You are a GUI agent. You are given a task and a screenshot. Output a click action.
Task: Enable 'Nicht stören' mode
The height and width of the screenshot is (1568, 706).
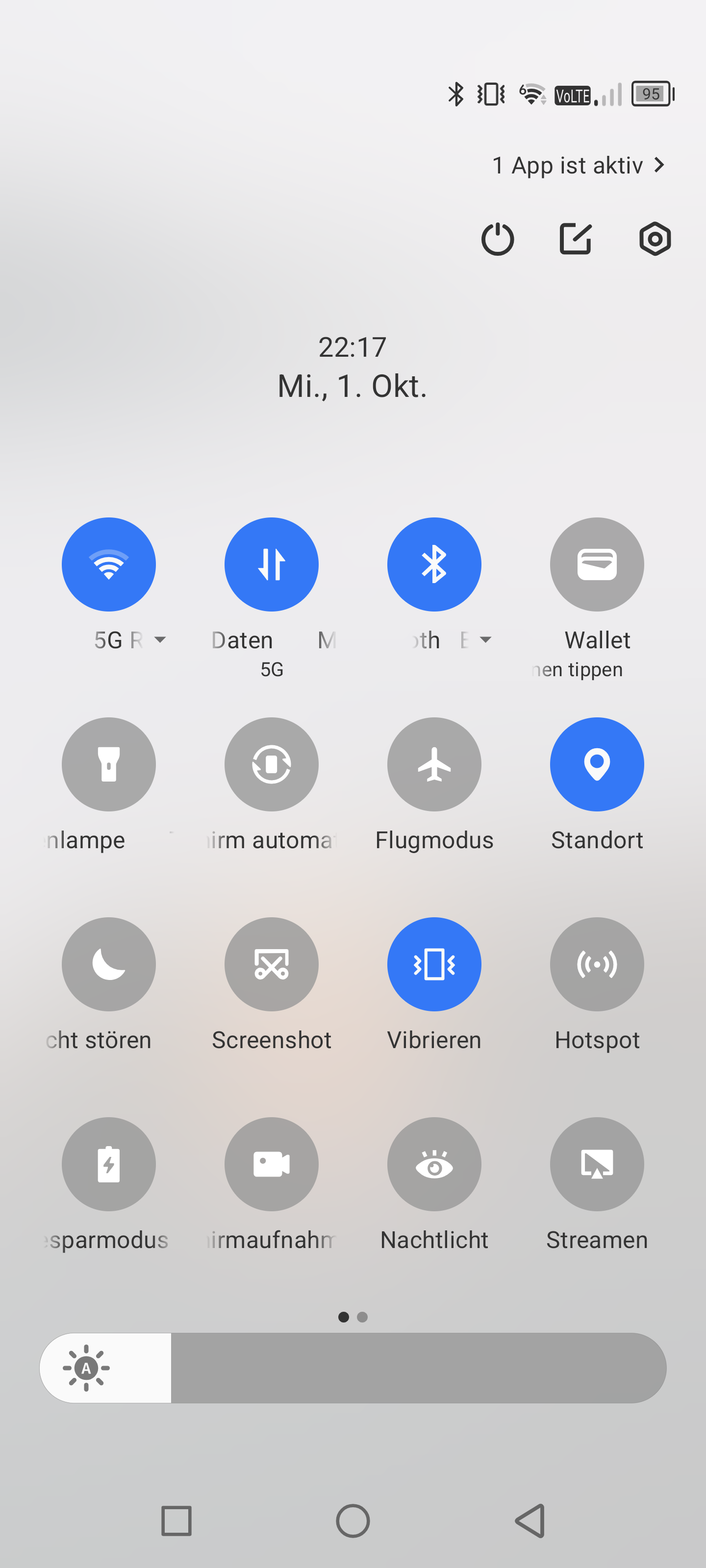coord(108,963)
